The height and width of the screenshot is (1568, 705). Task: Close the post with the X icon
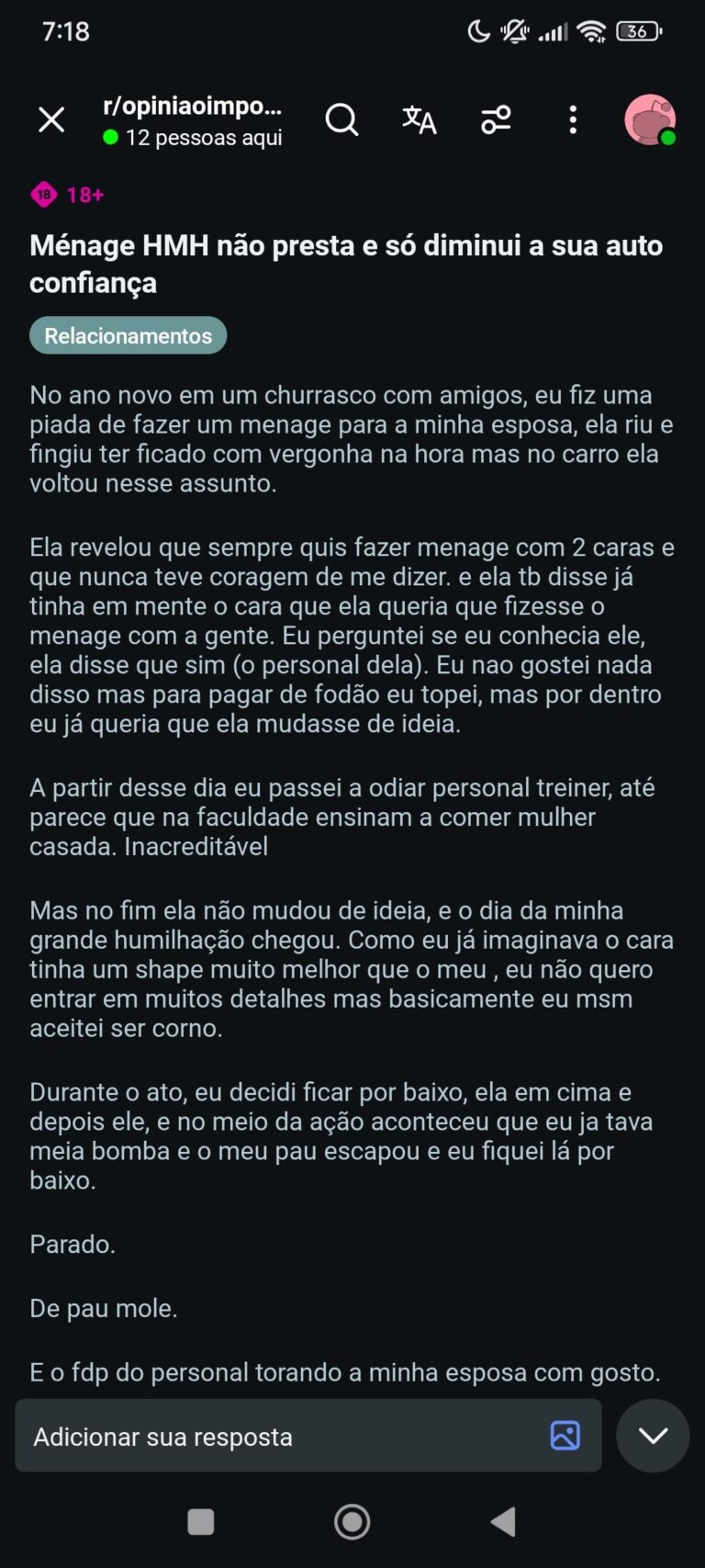(x=51, y=119)
